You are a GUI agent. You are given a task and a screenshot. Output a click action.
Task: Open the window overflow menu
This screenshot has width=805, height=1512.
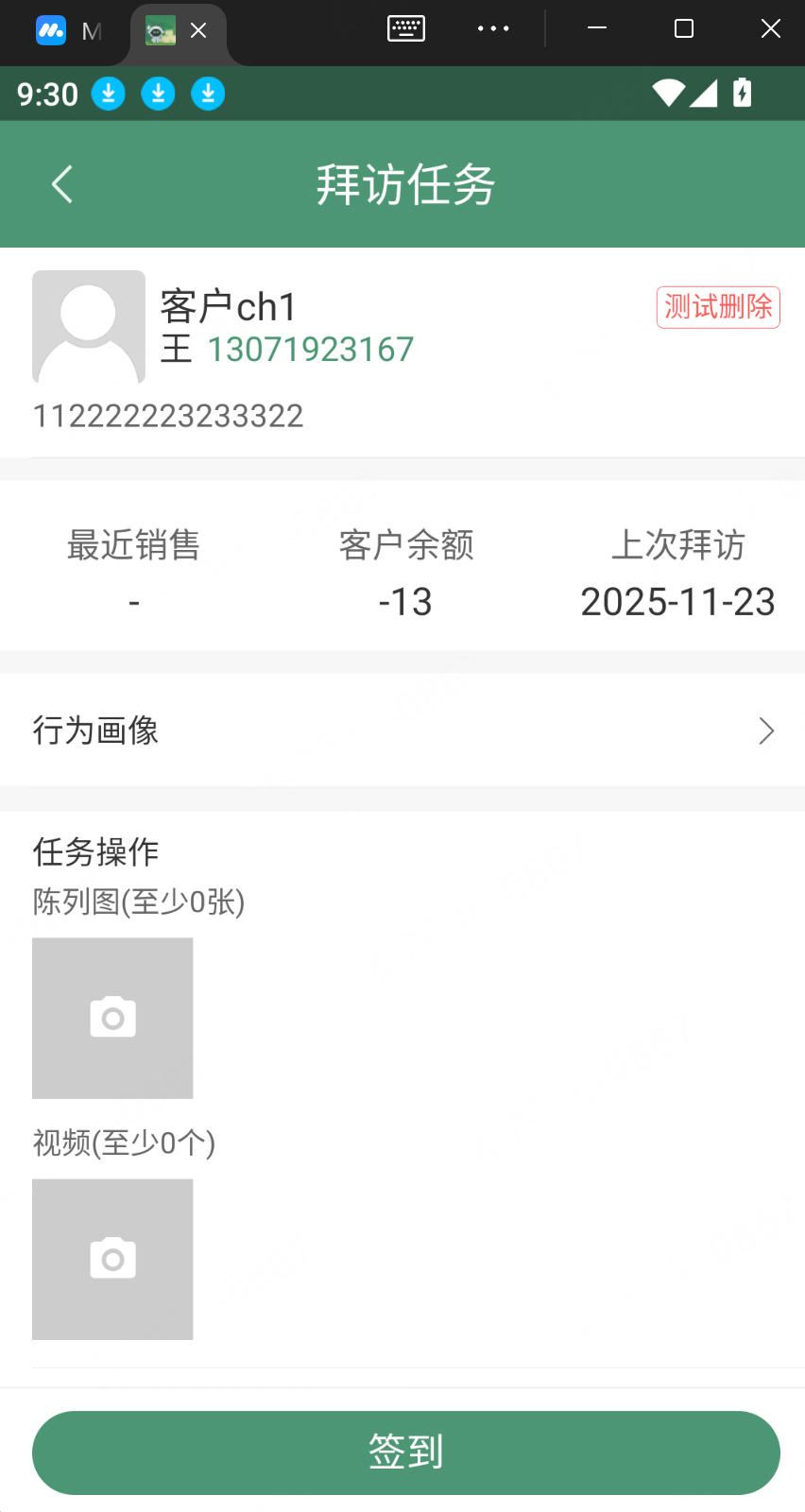pos(493,29)
